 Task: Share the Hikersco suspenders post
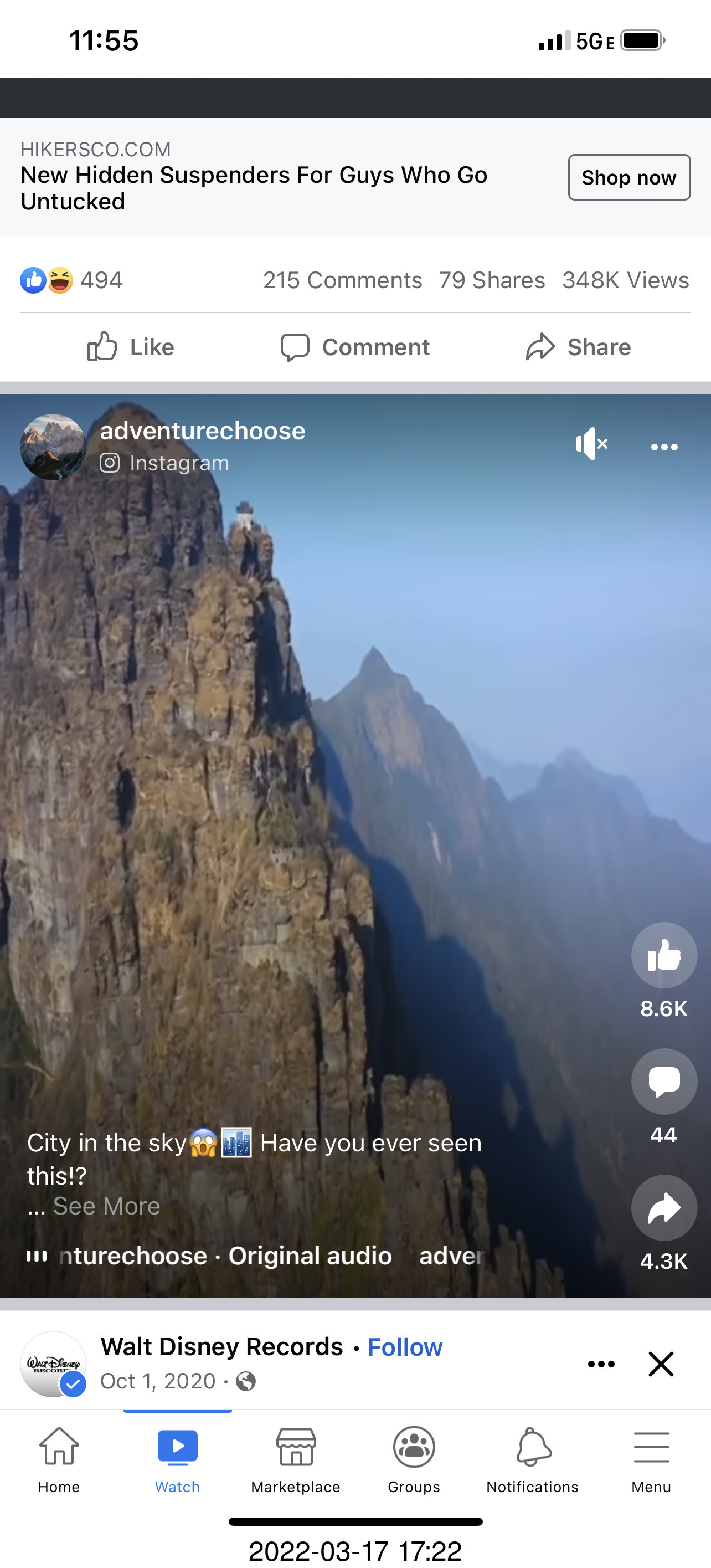pos(579,347)
